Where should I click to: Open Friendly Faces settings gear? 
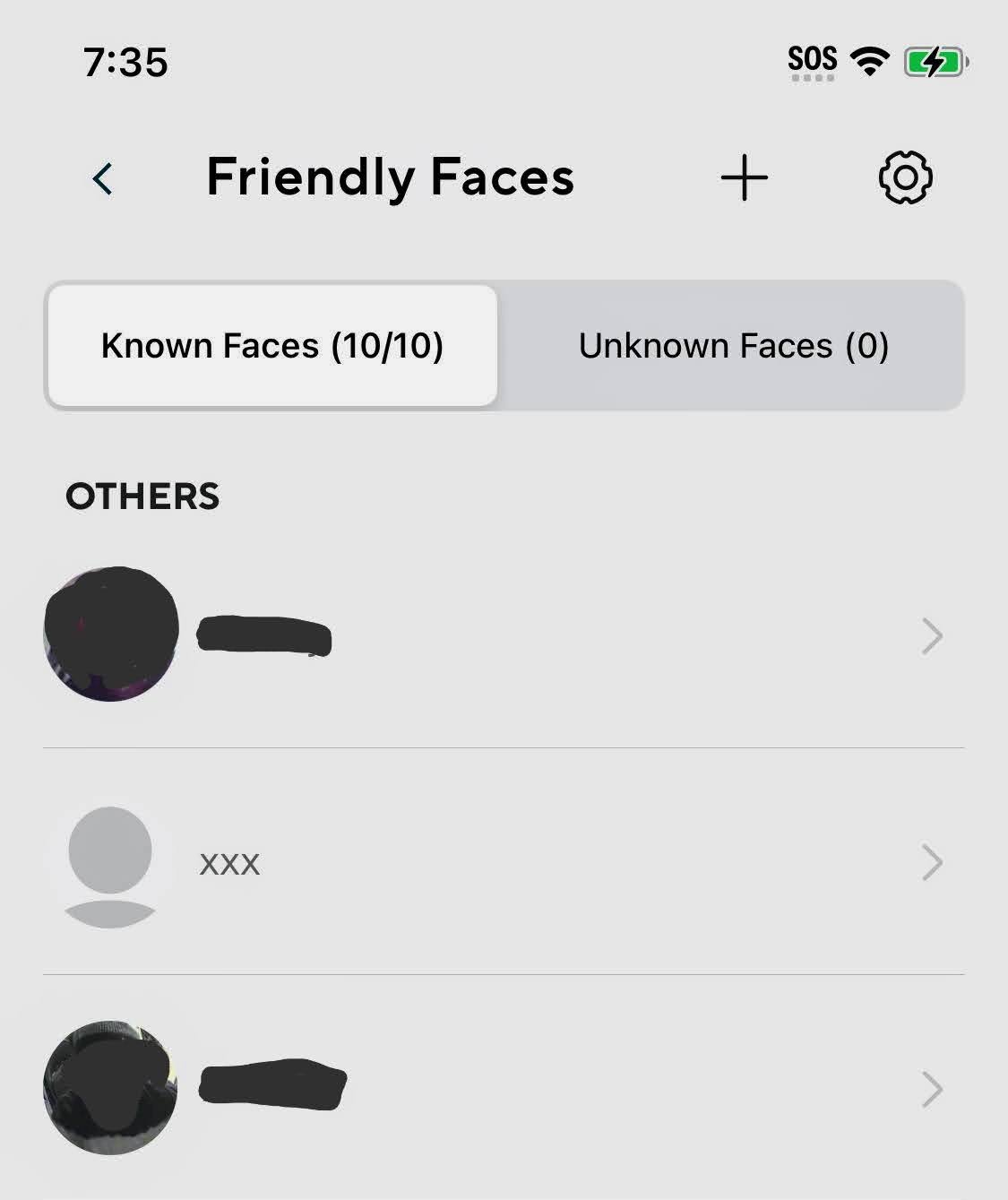tap(905, 177)
